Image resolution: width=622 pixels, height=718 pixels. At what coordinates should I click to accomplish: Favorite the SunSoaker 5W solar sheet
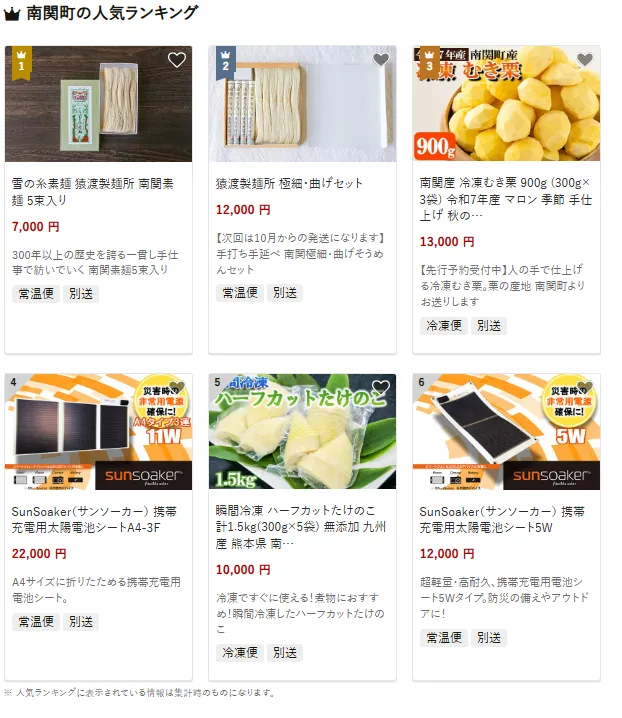[x=585, y=388]
